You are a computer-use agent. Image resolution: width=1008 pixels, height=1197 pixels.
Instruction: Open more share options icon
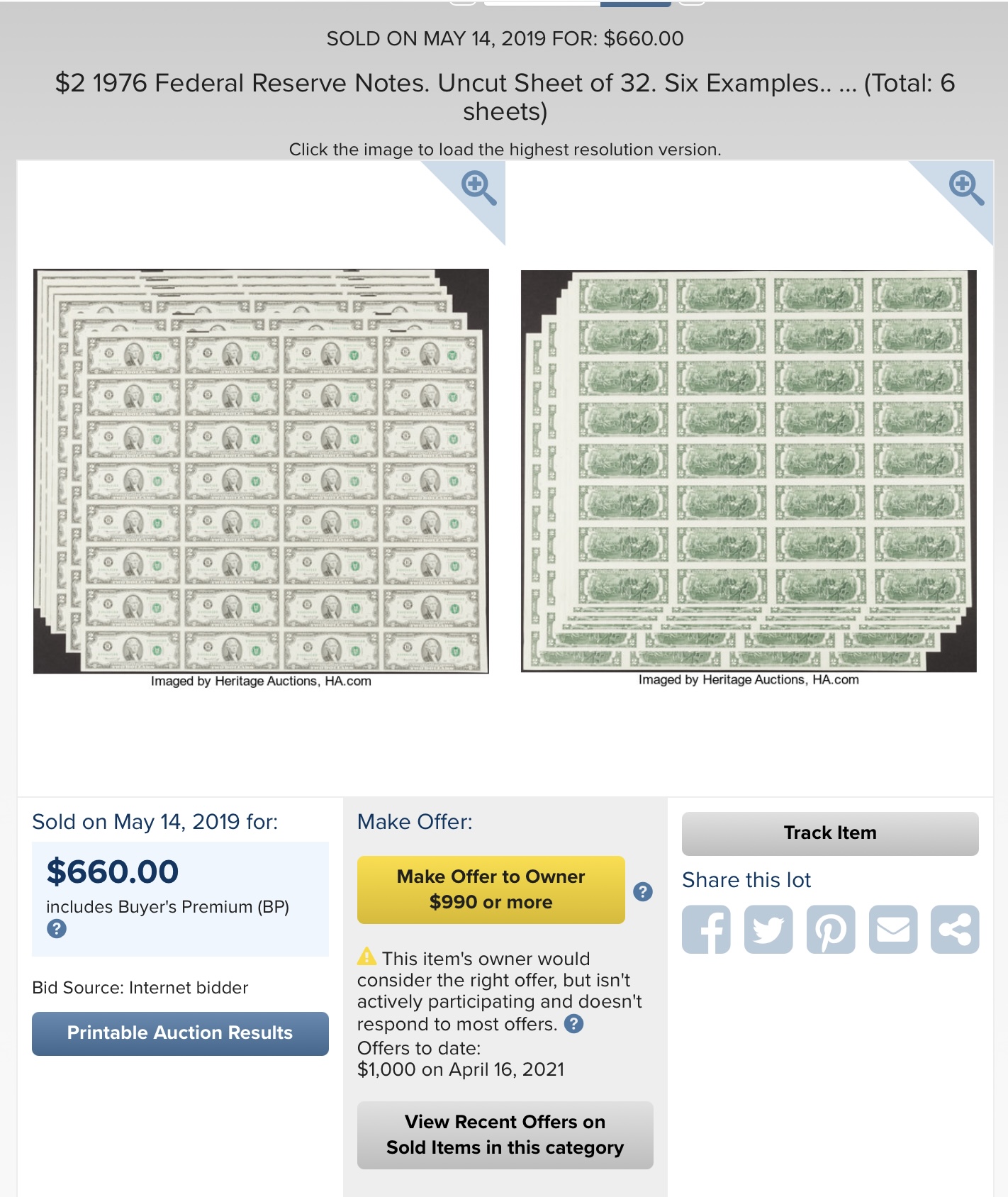[x=955, y=929]
